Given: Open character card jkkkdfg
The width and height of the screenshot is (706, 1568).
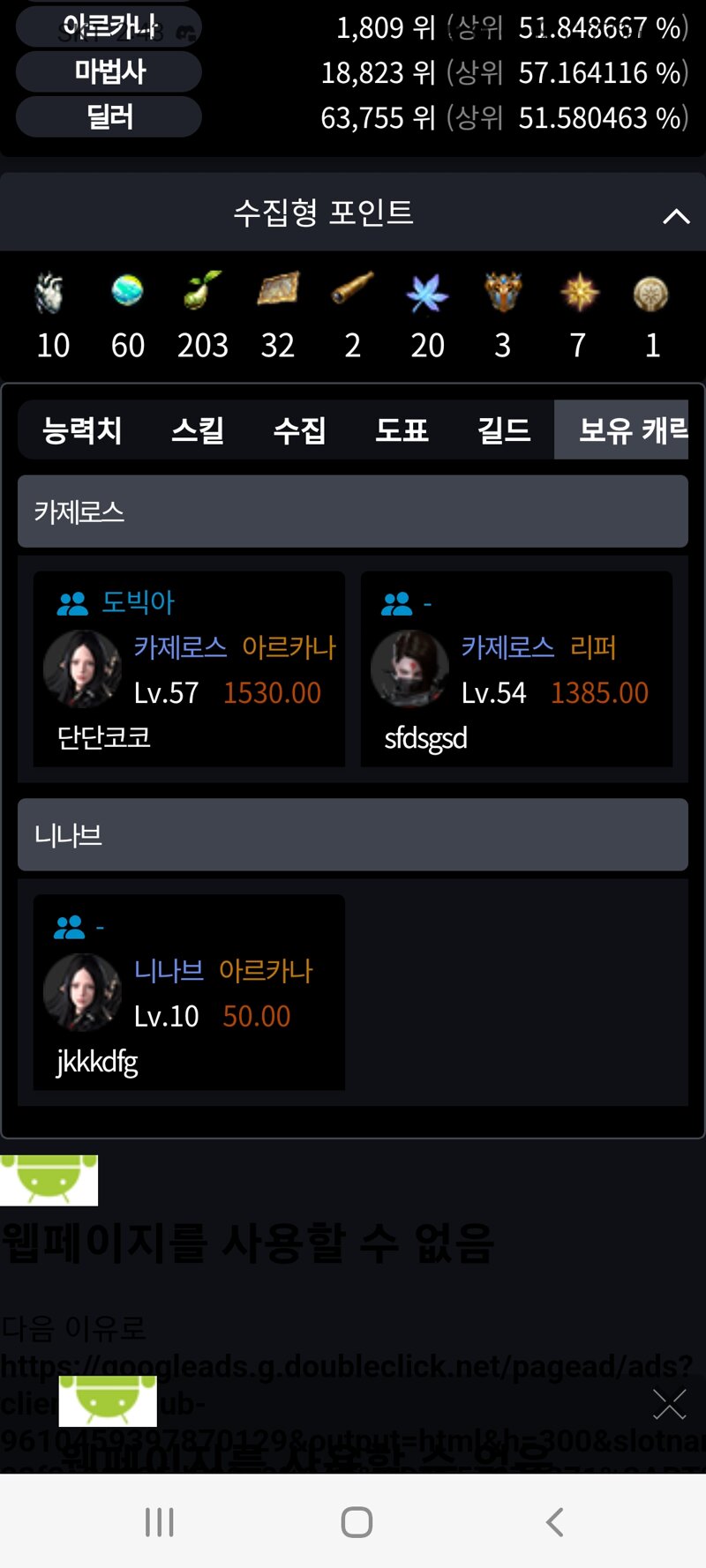Looking at the screenshot, I should click(189, 993).
